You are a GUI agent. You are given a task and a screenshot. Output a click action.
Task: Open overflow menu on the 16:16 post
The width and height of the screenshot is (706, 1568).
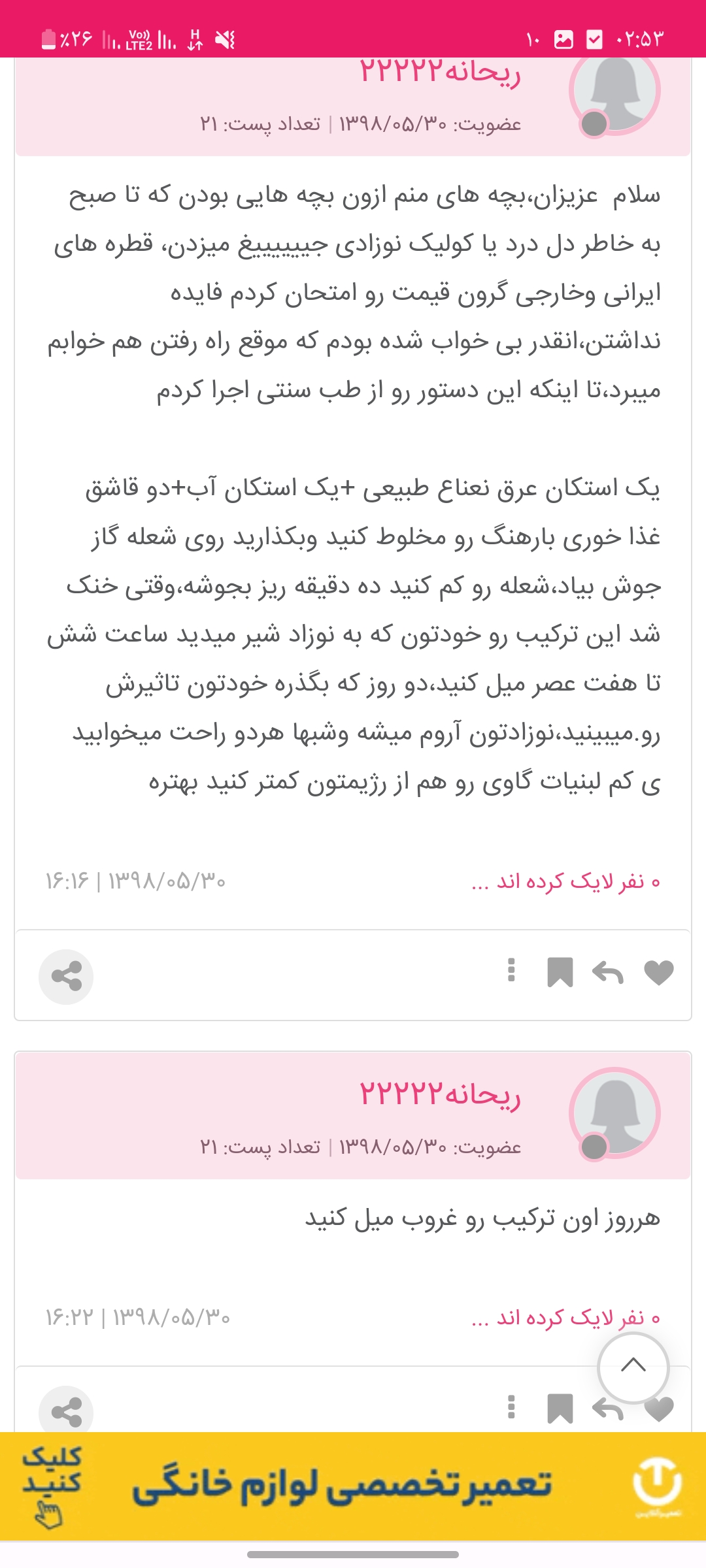pos(512,971)
